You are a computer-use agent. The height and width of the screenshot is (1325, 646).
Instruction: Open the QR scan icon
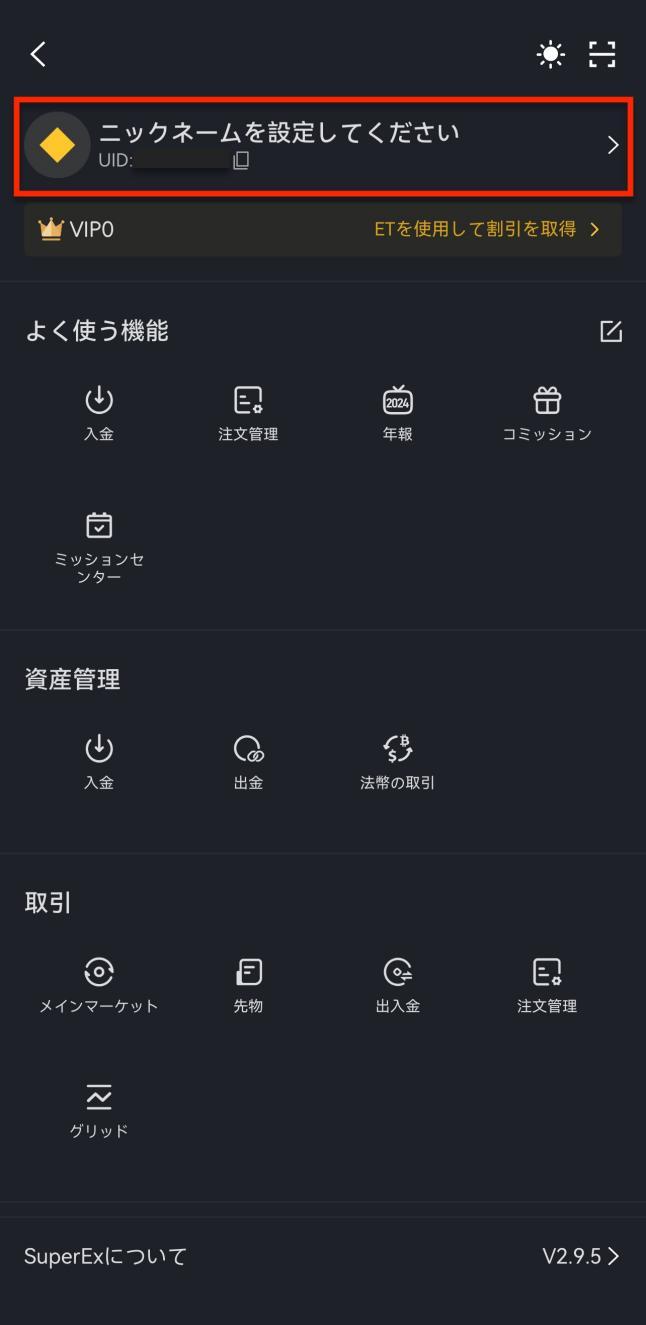(x=602, y=54)
